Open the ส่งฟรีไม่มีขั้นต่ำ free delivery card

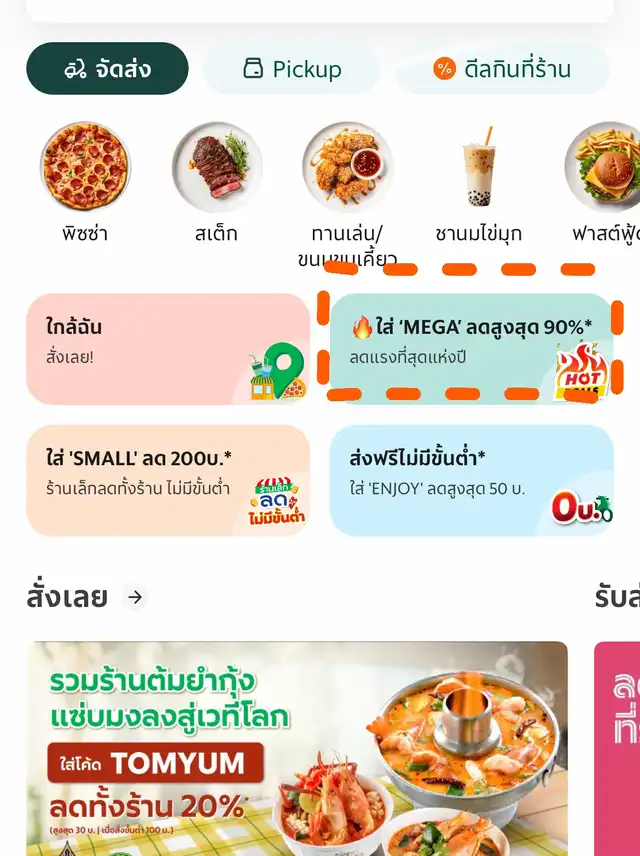pos(471,480)
